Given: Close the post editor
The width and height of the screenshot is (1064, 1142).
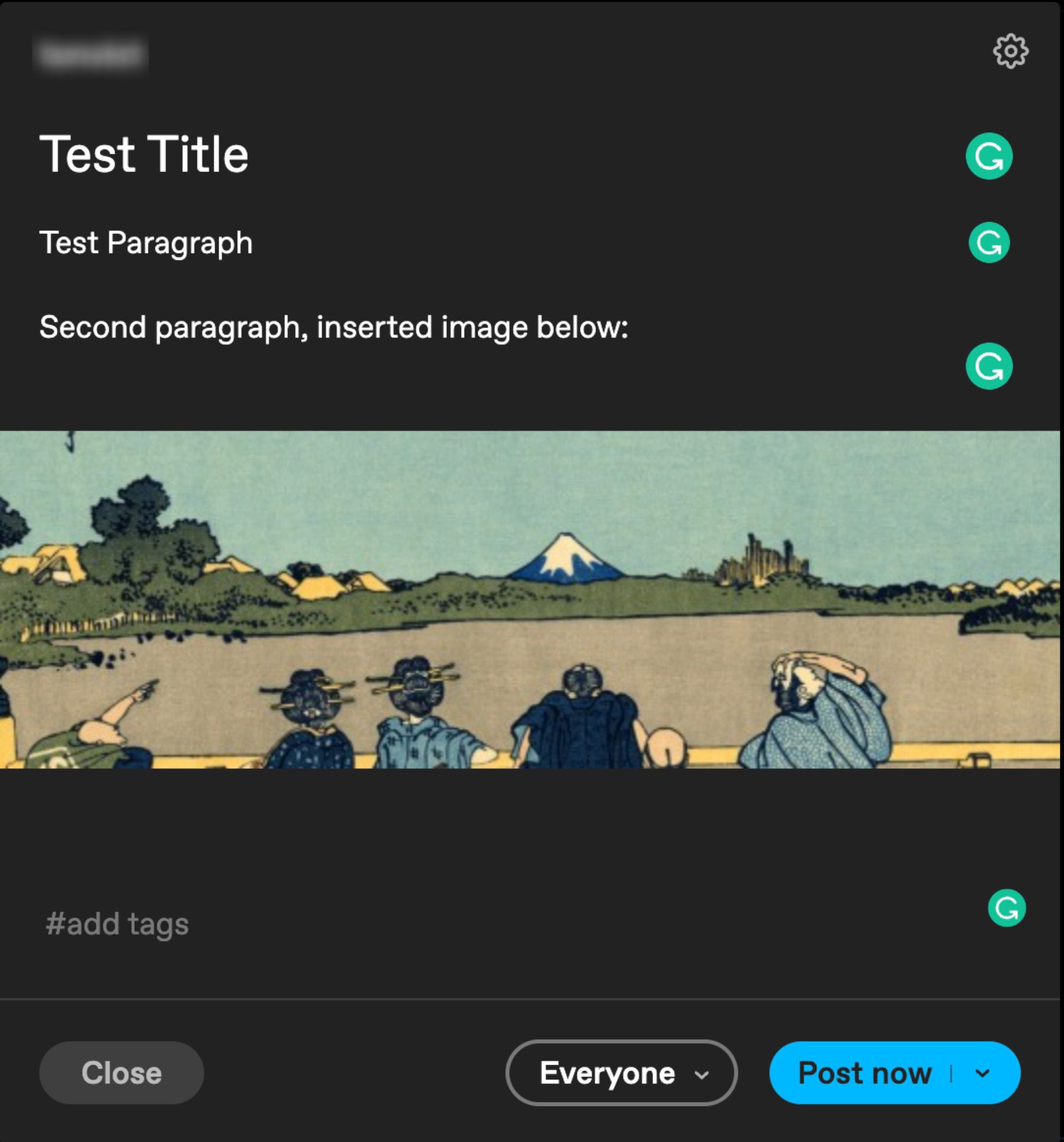Looking at the screenshot, I should tap(121, 1073).
